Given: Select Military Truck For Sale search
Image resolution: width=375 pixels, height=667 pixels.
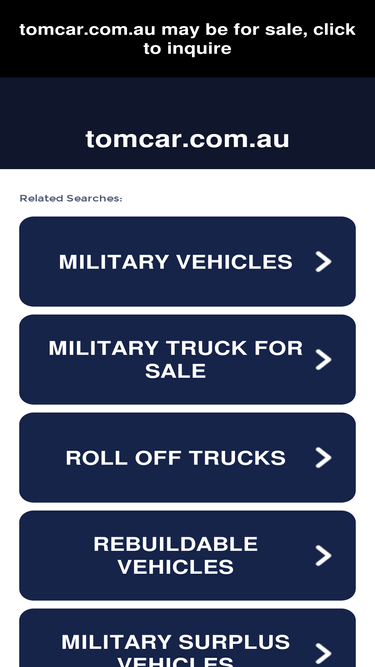Looking at the screenshot, I should pyautogui.click(x=188, y=359).
